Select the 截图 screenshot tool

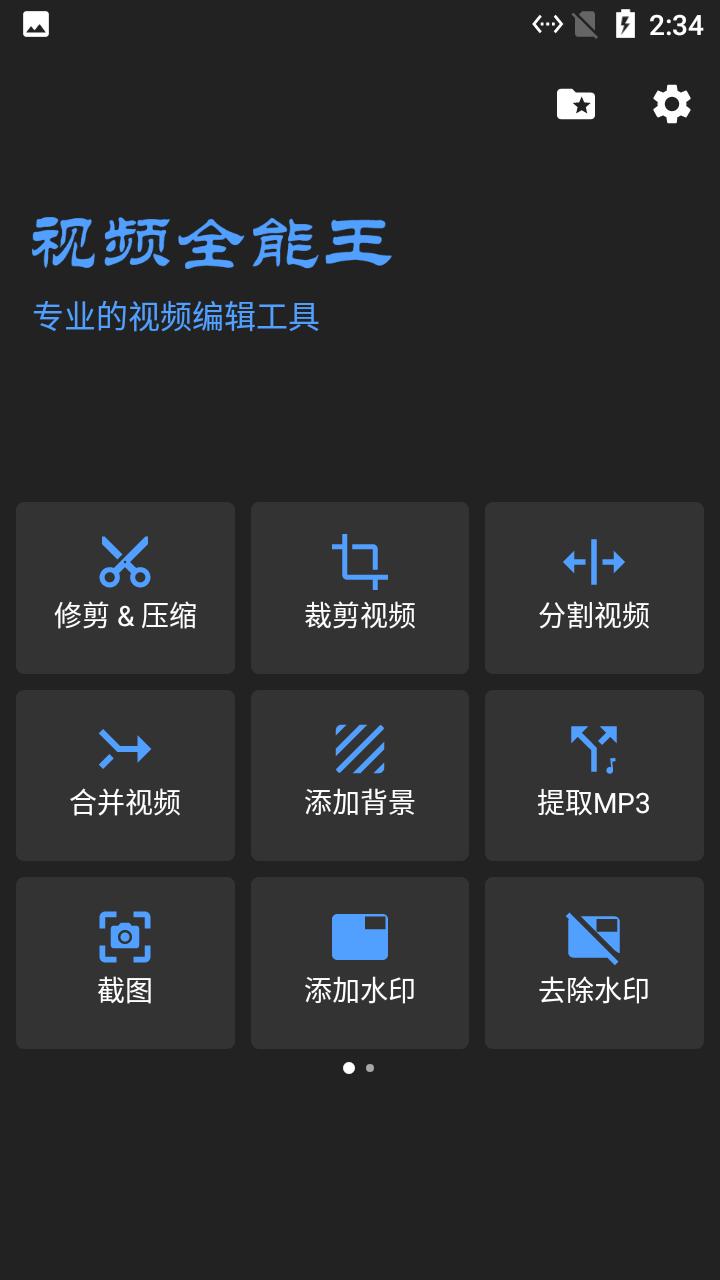click(x=124, y=962)
